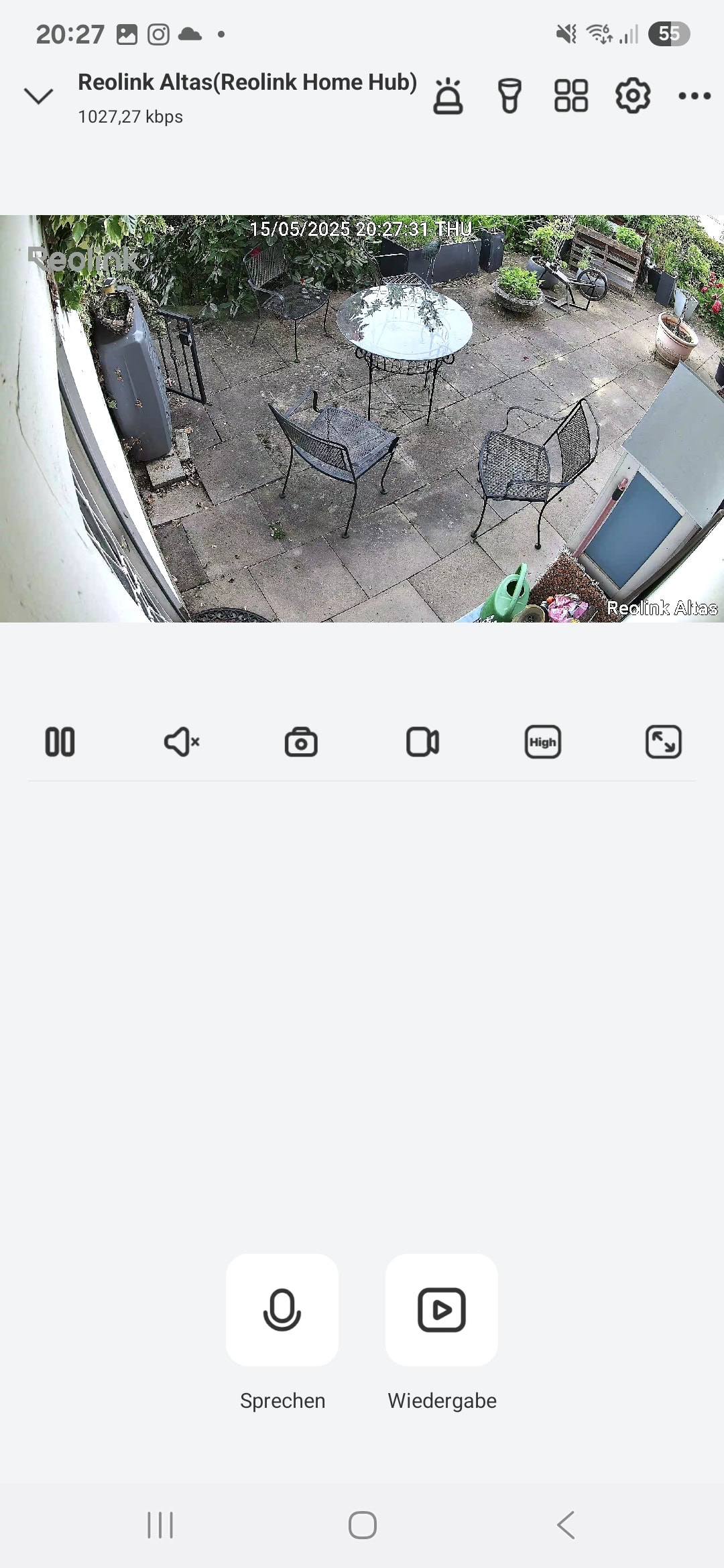Unmute the live stream audio
Image resolution: width=724 pixels, height=1568 pixels.
(181, 742)
